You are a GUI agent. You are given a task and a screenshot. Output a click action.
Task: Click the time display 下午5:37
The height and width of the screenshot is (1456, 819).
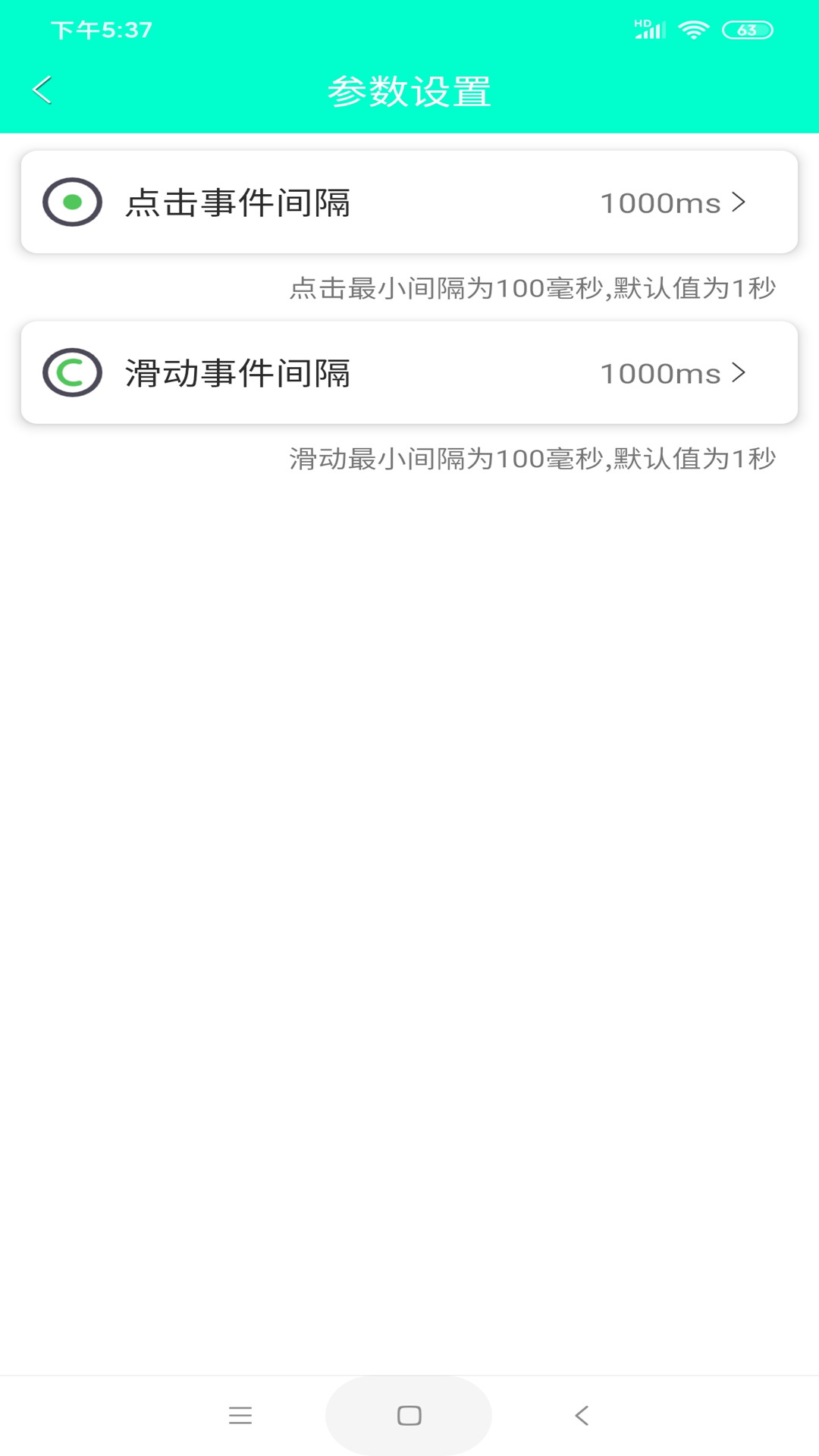[102, 29]
